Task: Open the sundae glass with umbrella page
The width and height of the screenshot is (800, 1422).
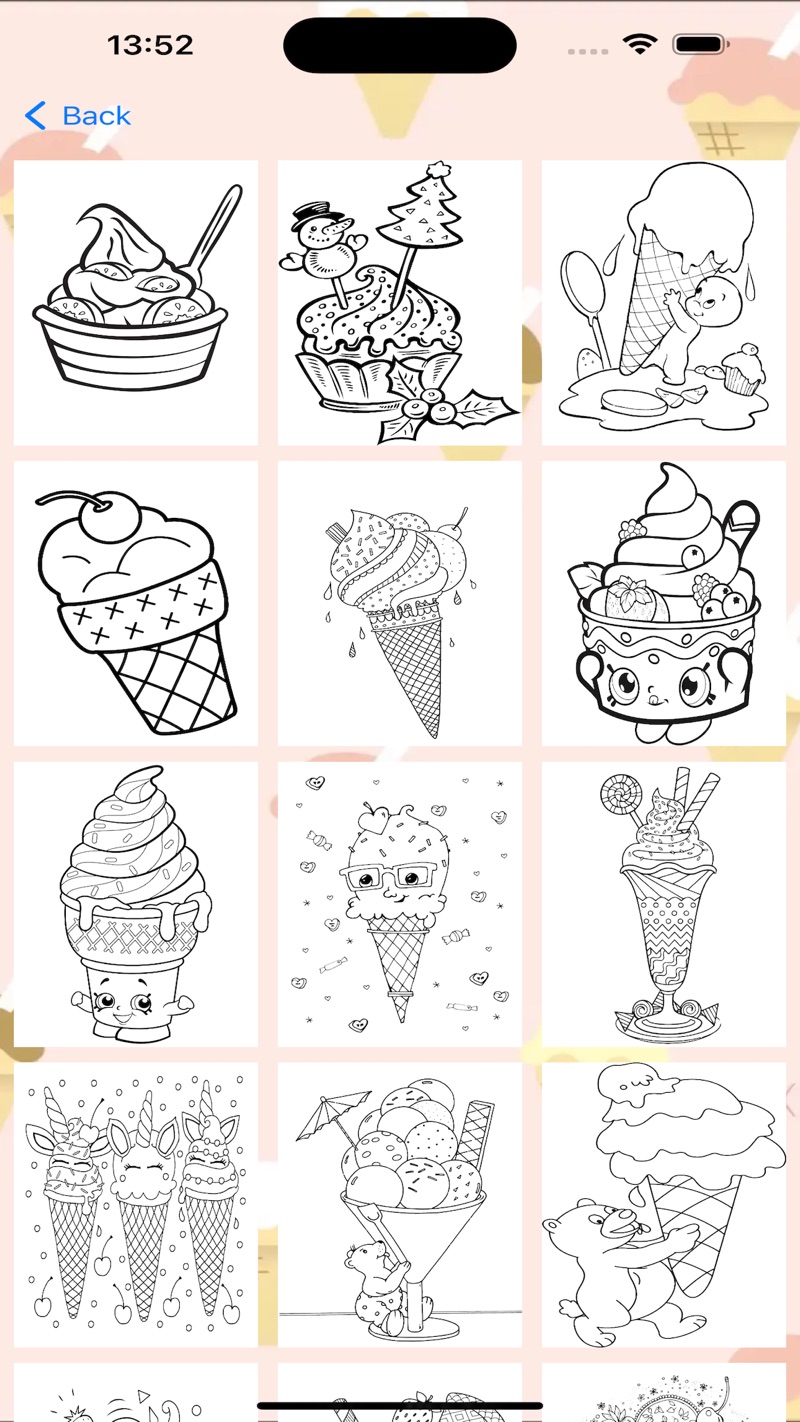Action: click(x=400, y=1205)
